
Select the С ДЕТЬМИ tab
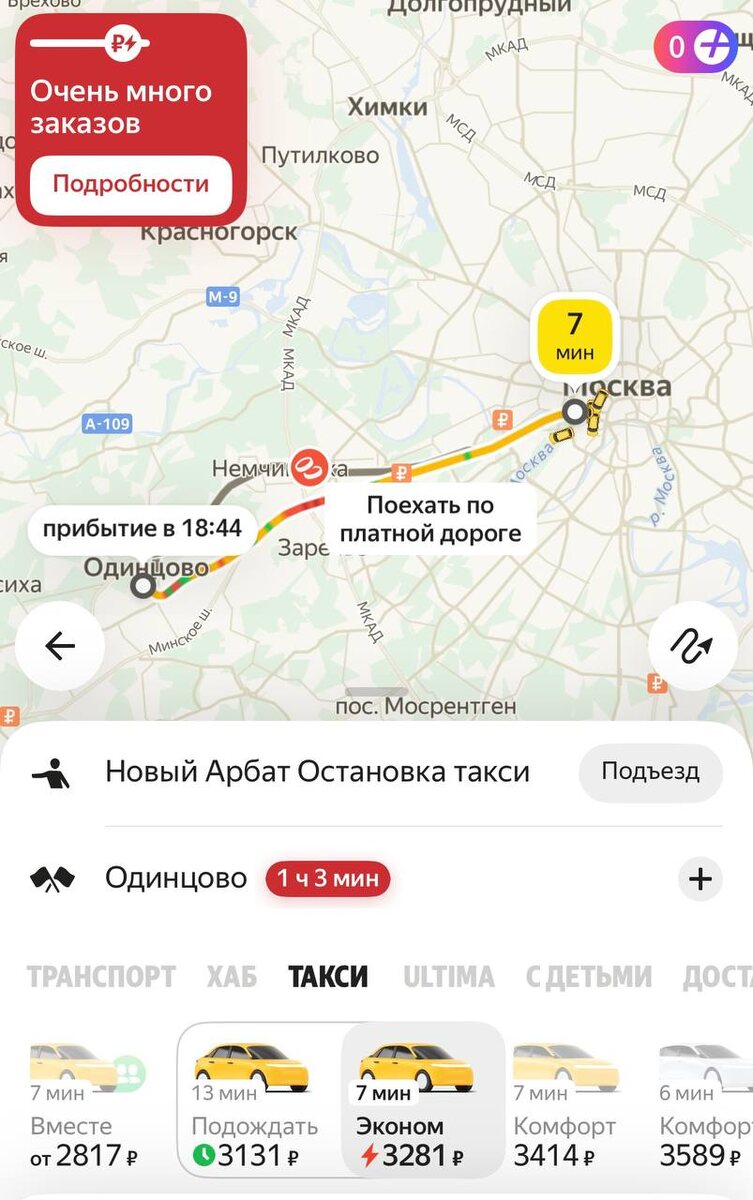click(586, 977)
